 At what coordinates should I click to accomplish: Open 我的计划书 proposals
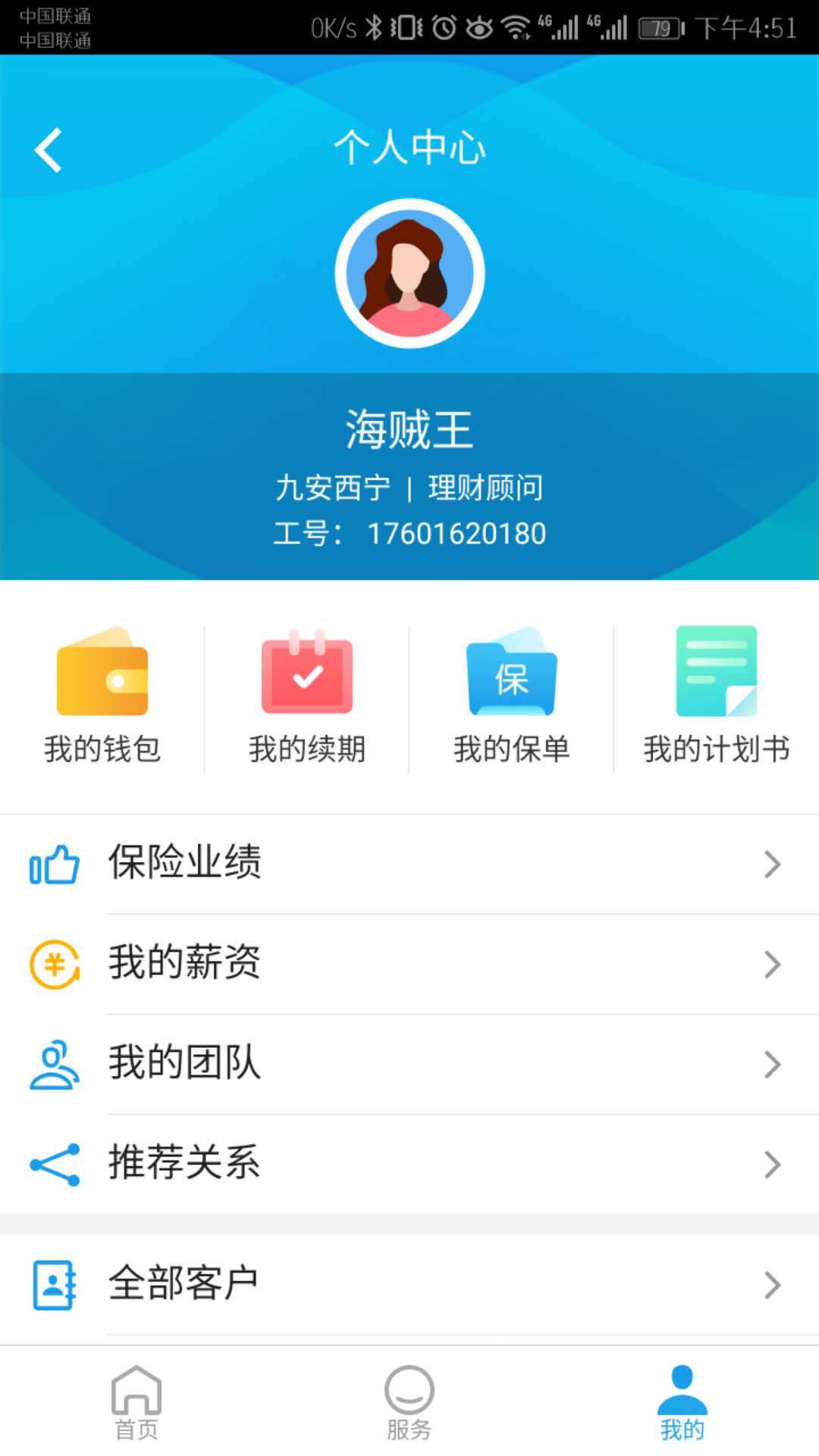click(717, 698)
